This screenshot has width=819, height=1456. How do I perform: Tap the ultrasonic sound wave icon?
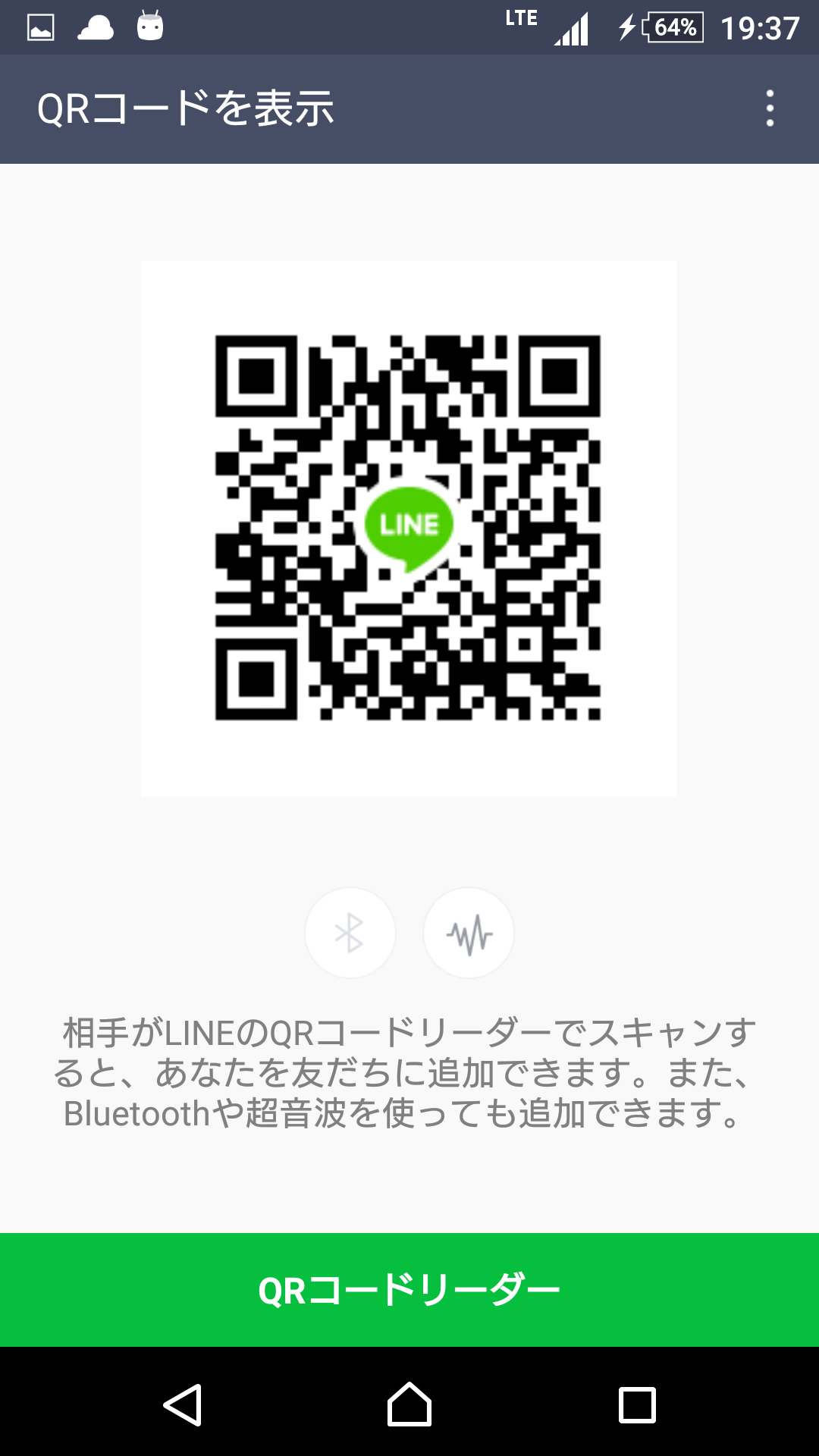(469, 933)
